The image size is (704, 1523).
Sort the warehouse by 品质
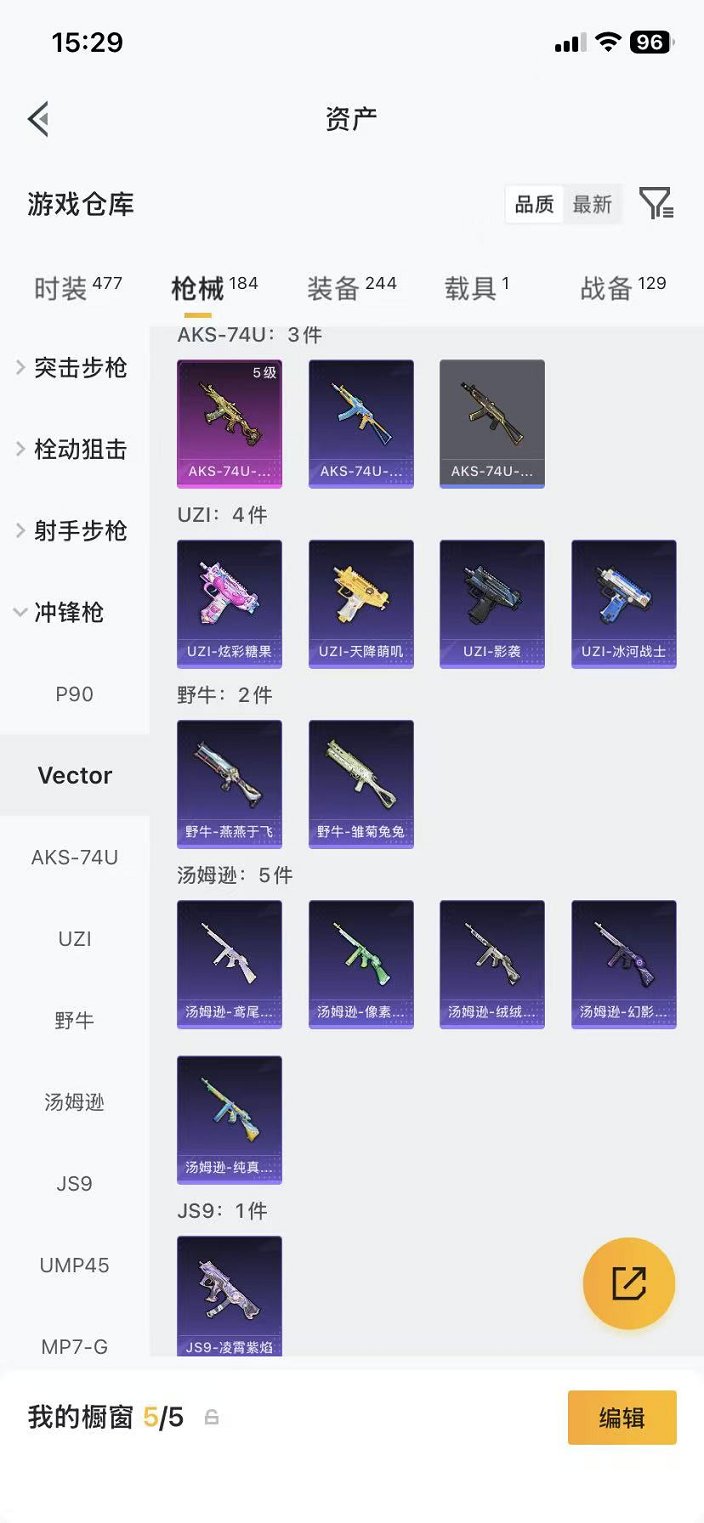(534, 204)
